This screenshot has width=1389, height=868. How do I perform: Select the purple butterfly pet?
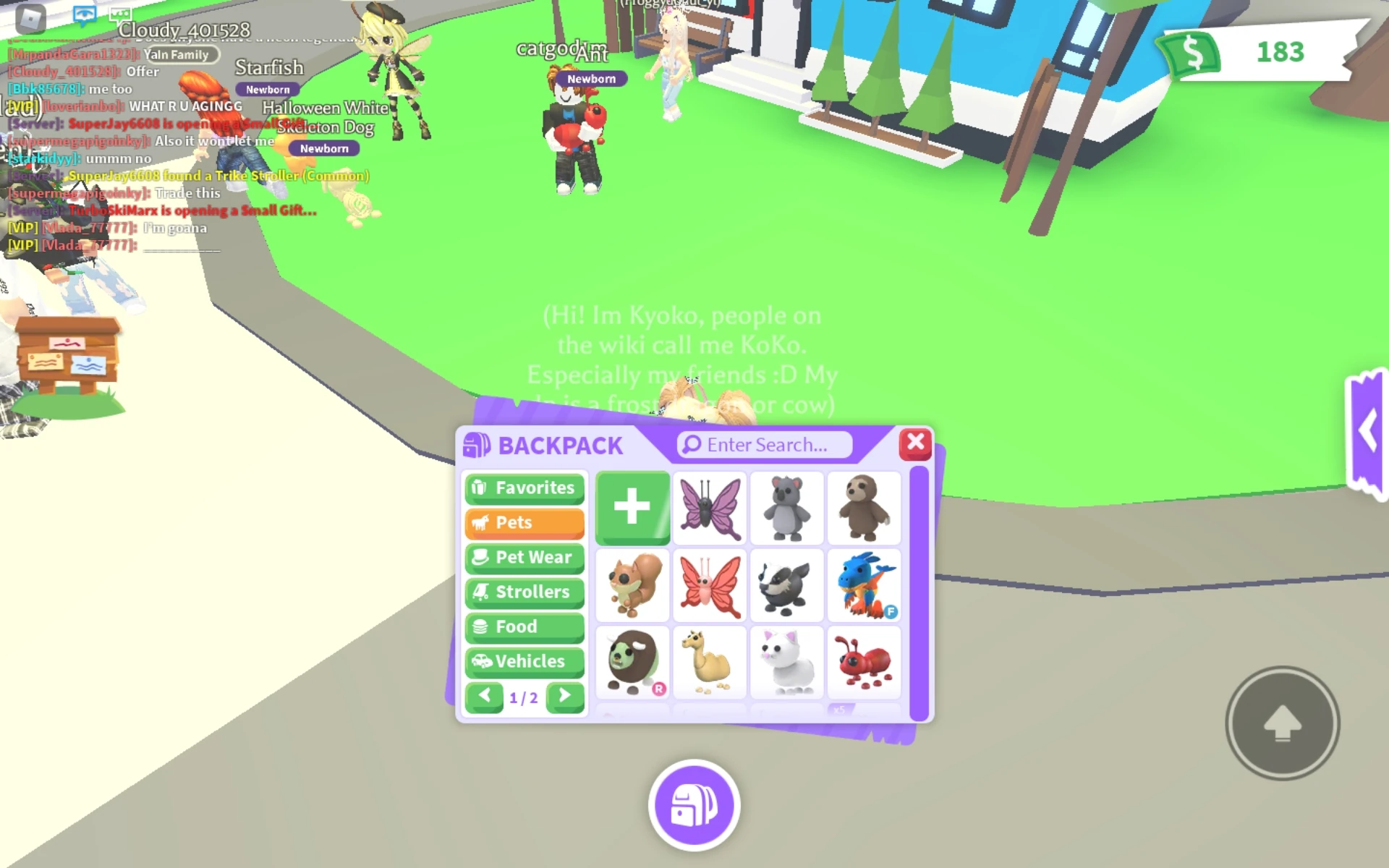[710, 507]
